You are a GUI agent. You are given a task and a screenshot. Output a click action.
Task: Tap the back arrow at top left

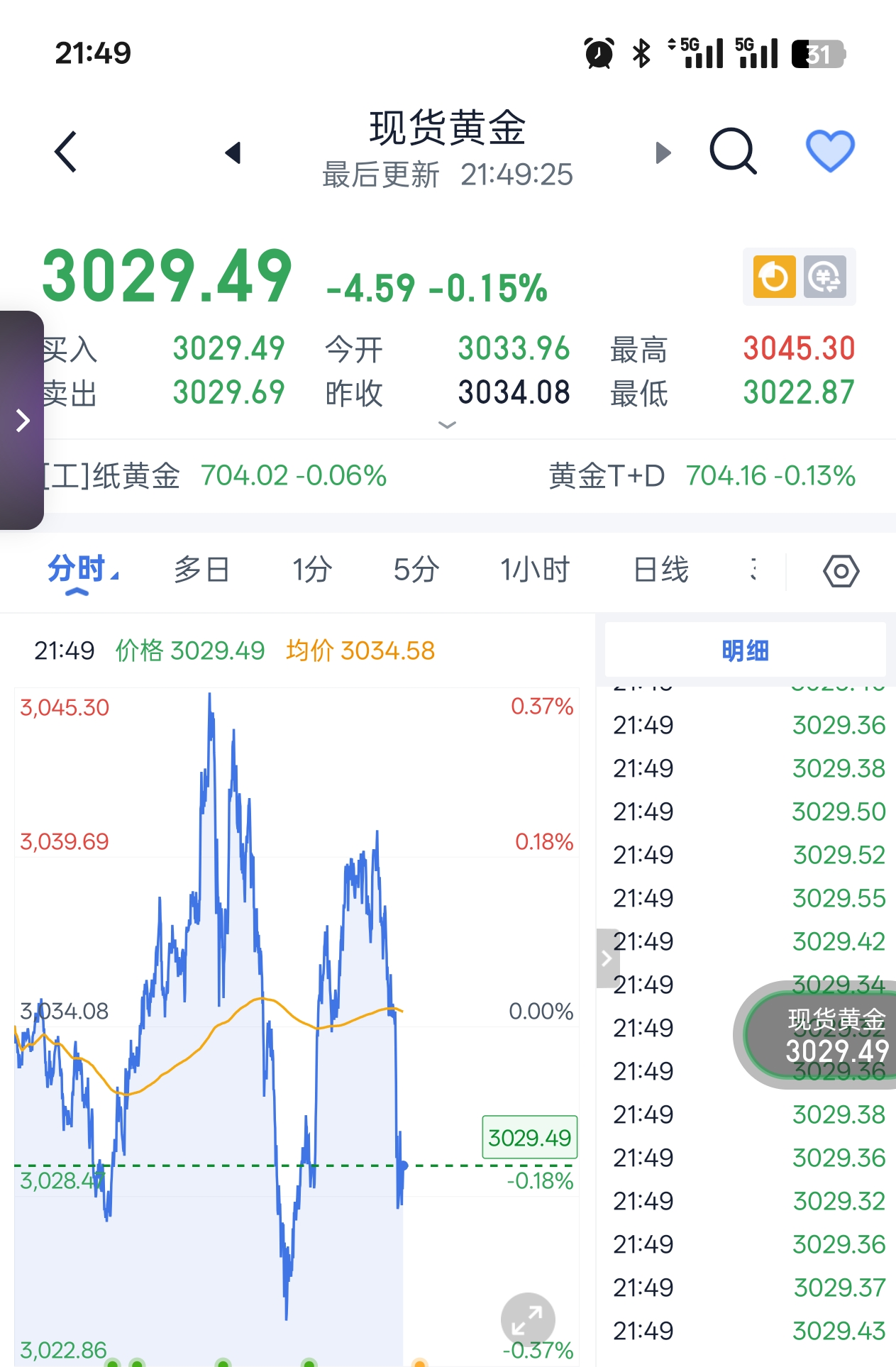point(65,150)
